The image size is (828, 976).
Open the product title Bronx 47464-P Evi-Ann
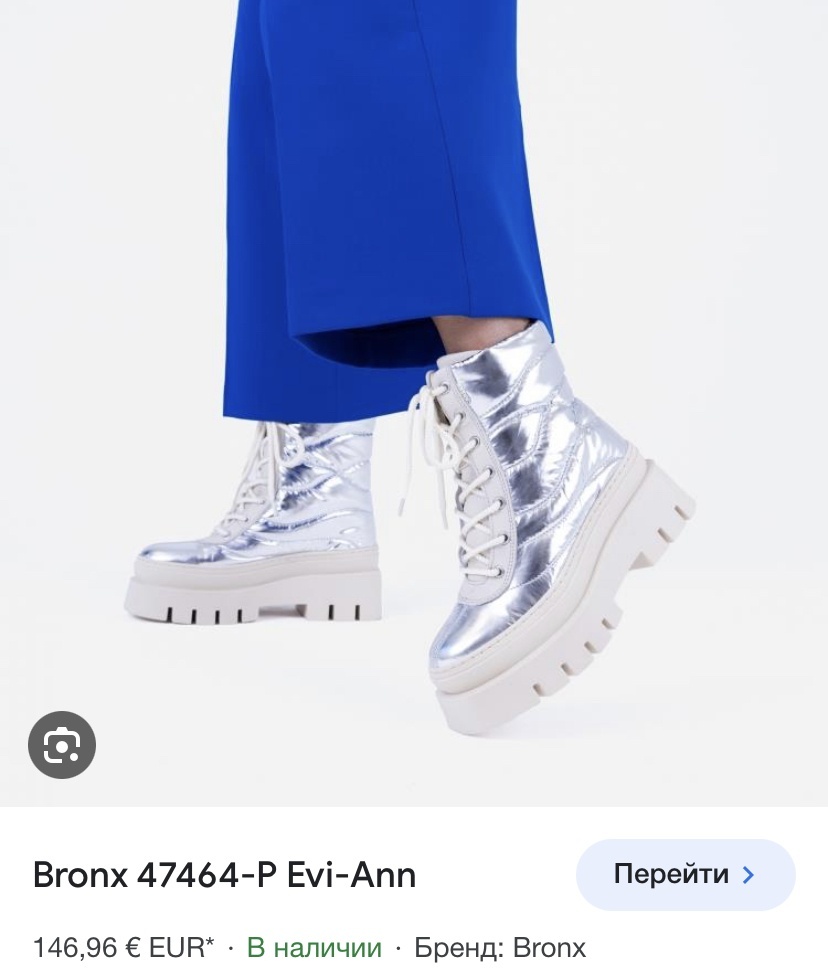point(224,874)
